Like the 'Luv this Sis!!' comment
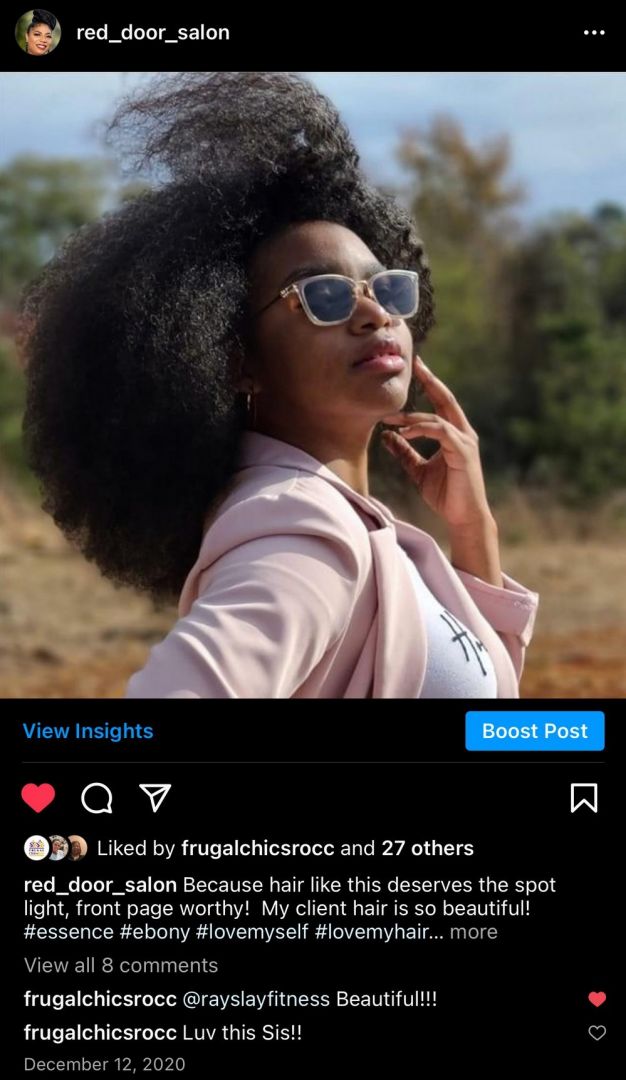This screenshot has height=1080, width=626. click(597, 1033)
